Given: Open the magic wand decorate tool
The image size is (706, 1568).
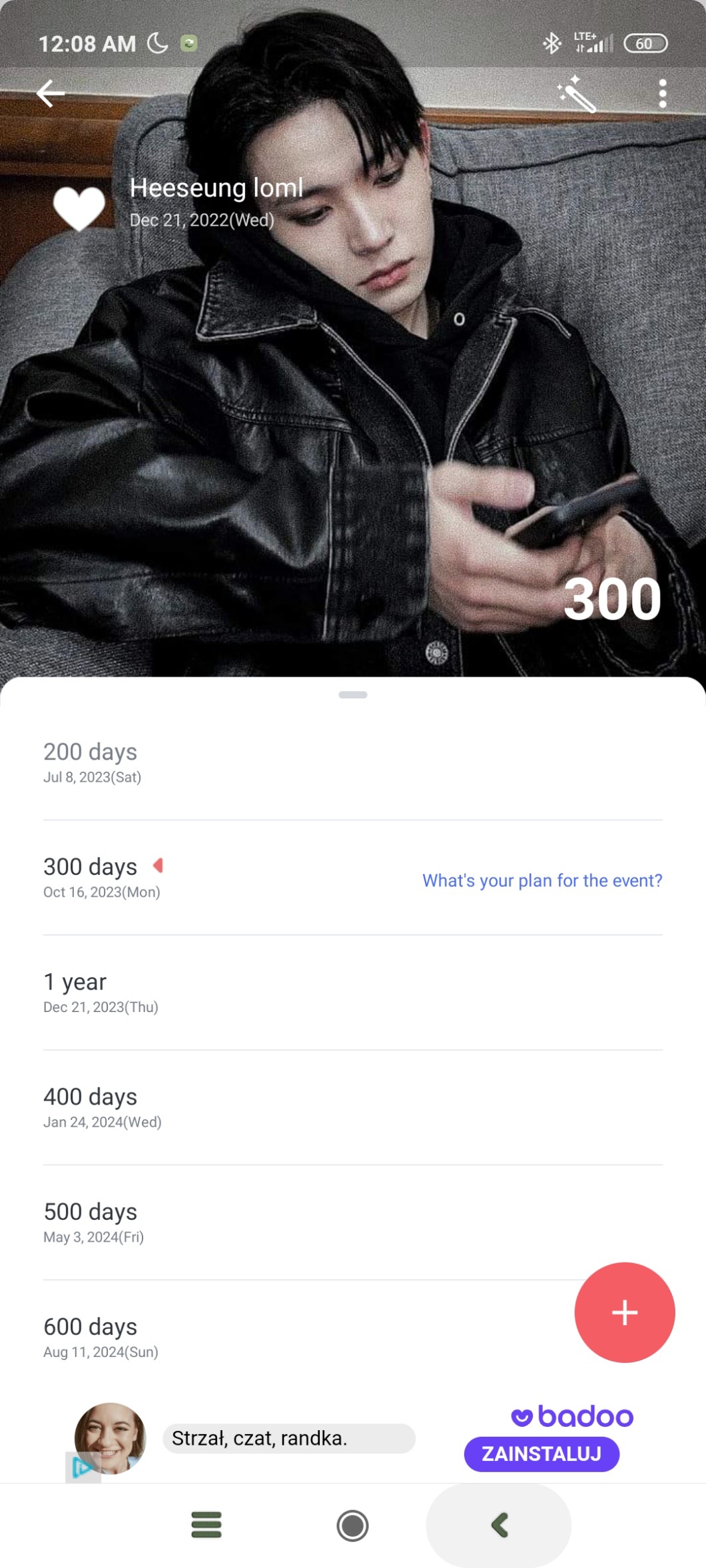Looking at the screenshot, I should [577, 94].
